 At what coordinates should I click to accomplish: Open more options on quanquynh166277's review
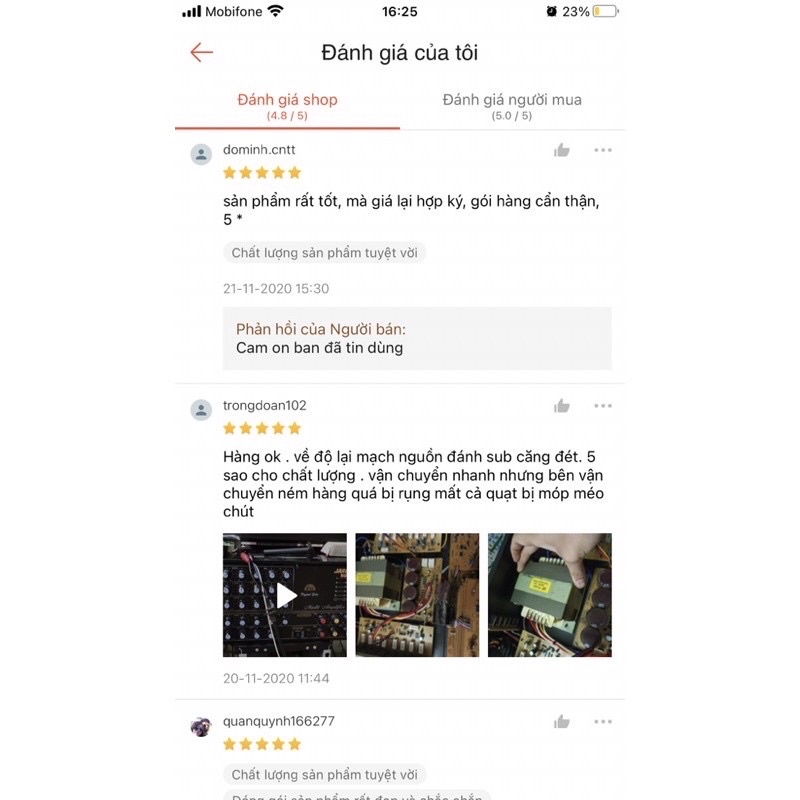tap(602, 722)
